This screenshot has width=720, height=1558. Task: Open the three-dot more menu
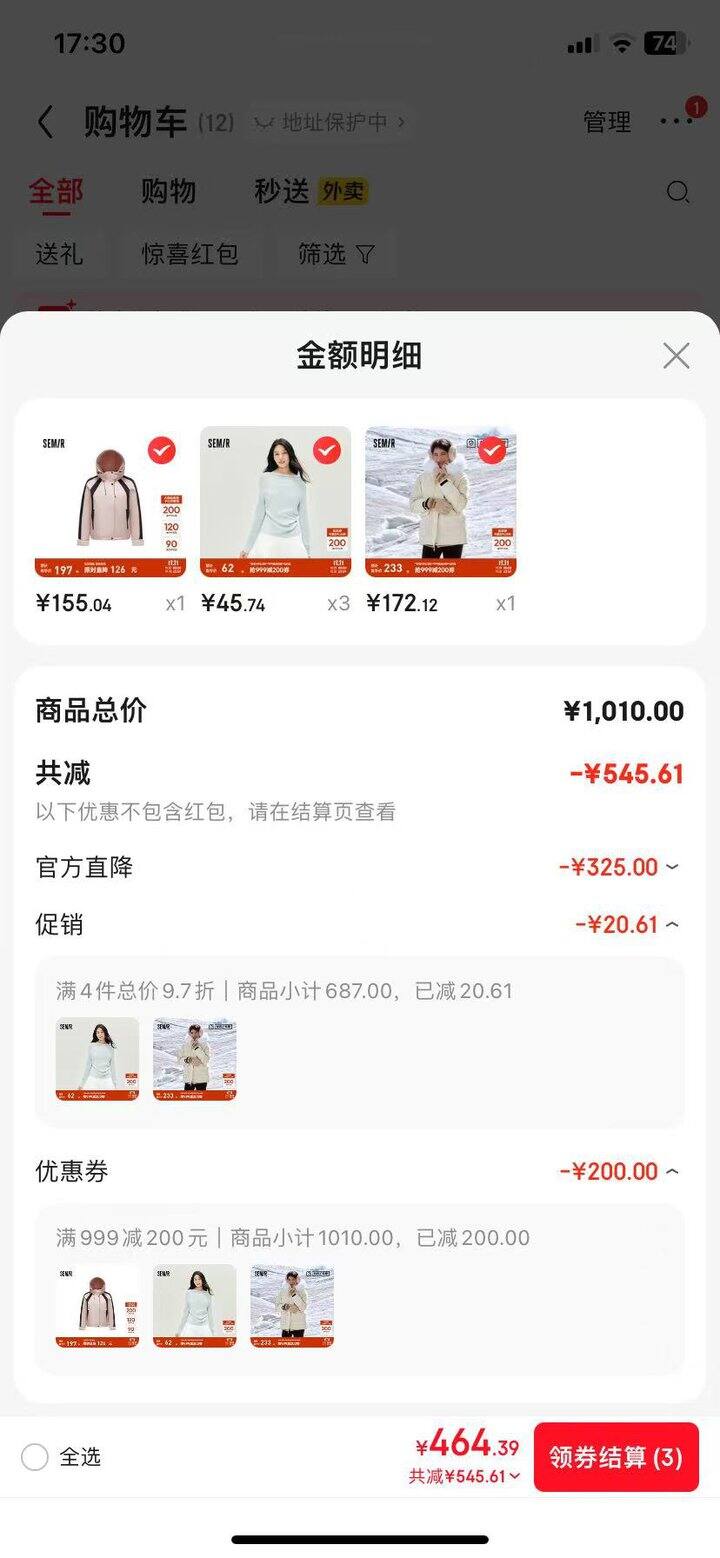point(676,121)
